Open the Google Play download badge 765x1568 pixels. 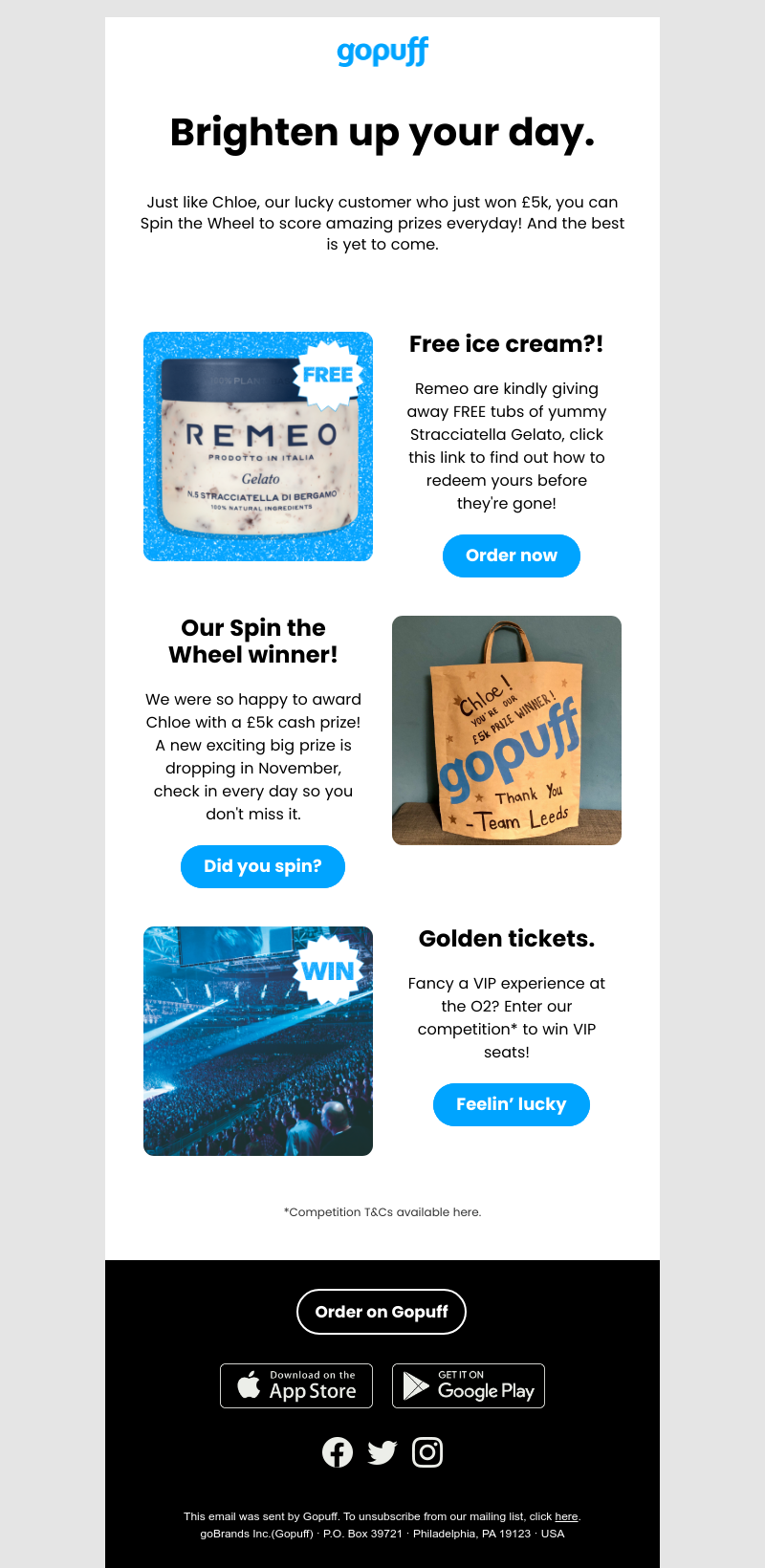point(469,1385)
